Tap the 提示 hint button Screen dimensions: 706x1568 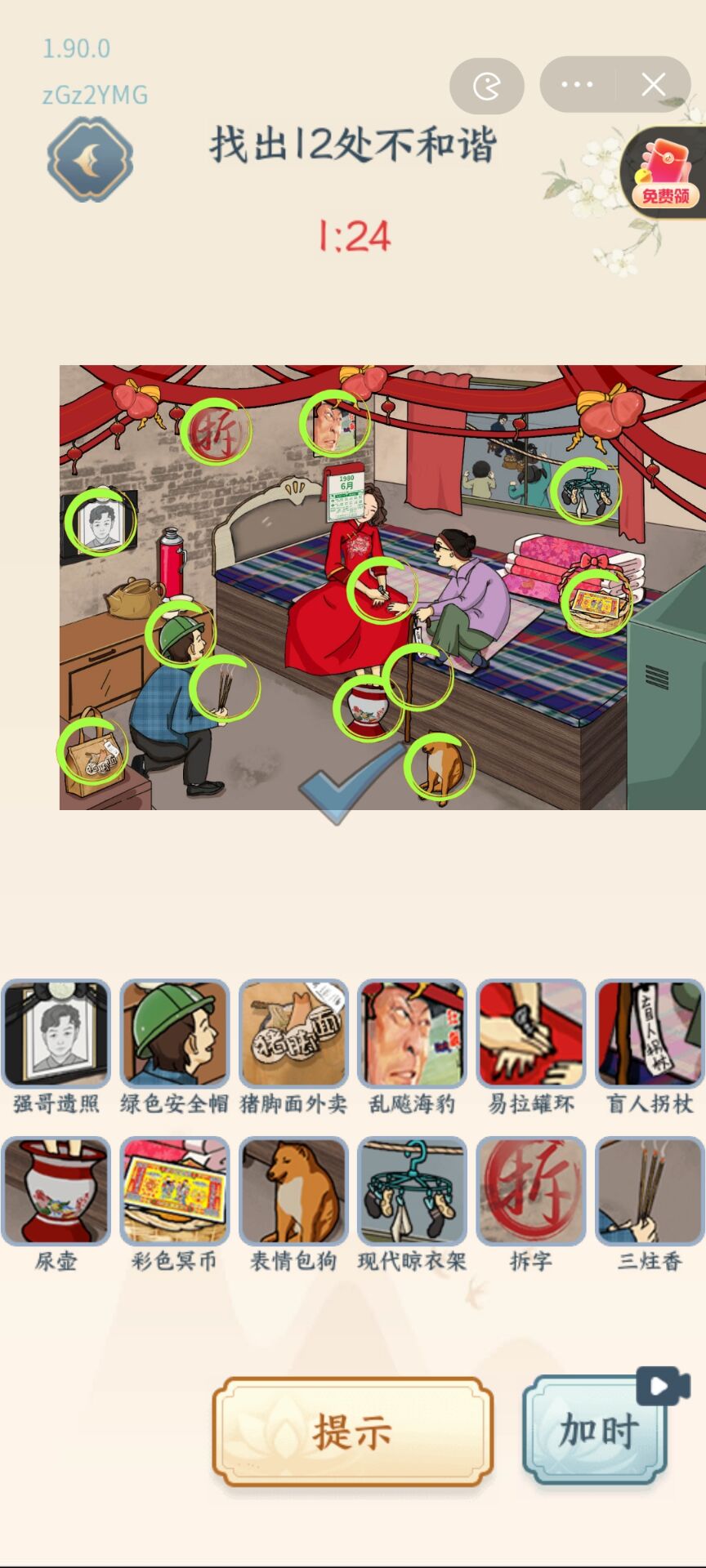pos(352,1432)
